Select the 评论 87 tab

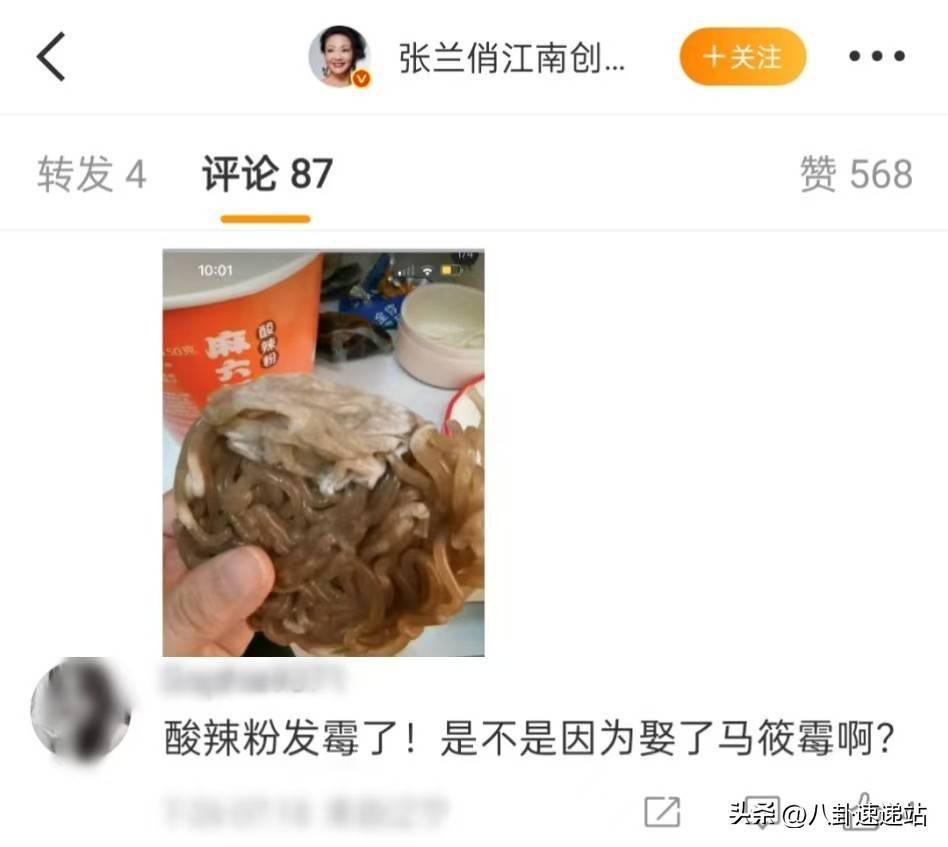point(266,175)
